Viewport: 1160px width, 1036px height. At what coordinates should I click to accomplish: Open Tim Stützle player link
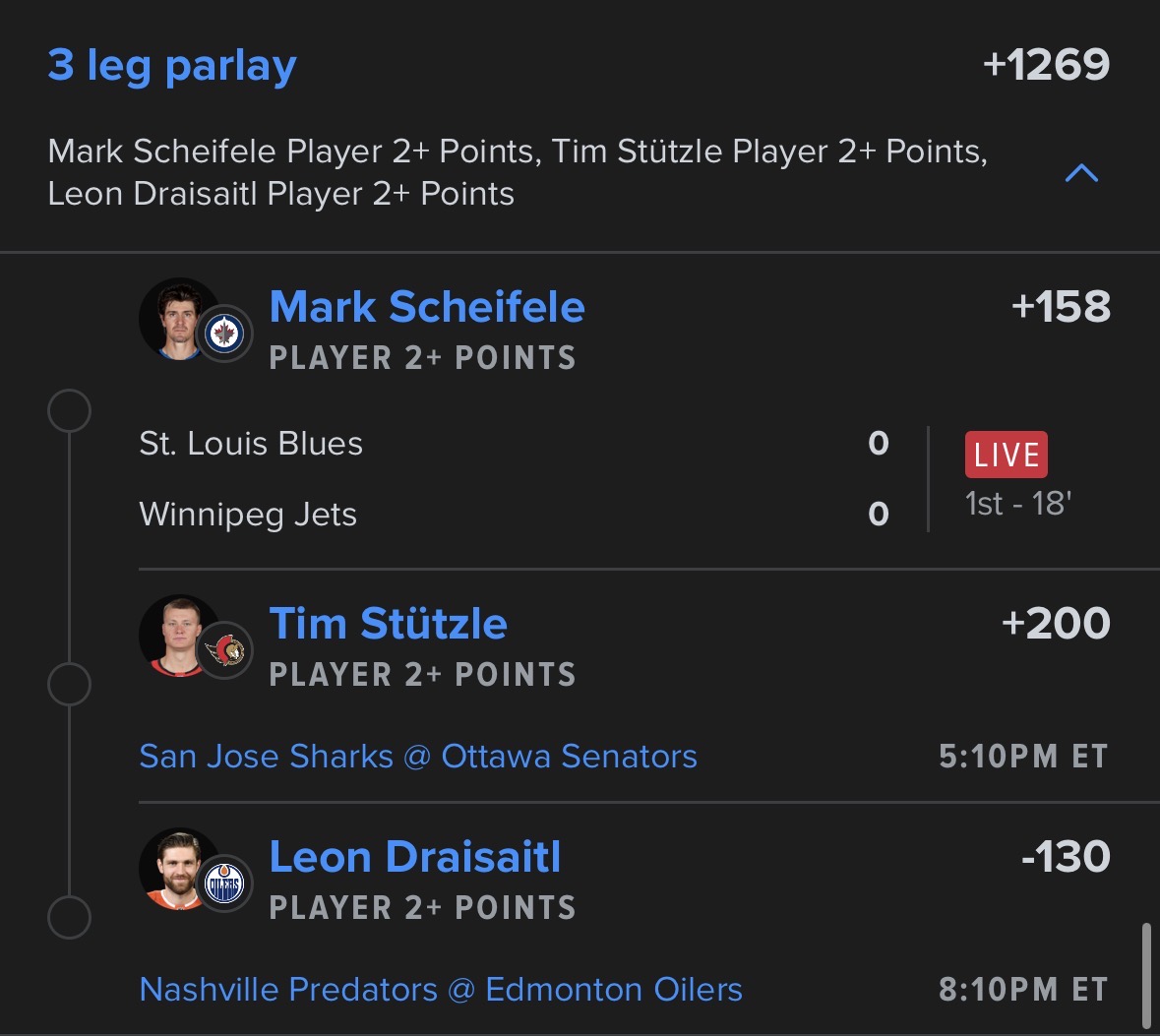(x=388, y=624)
